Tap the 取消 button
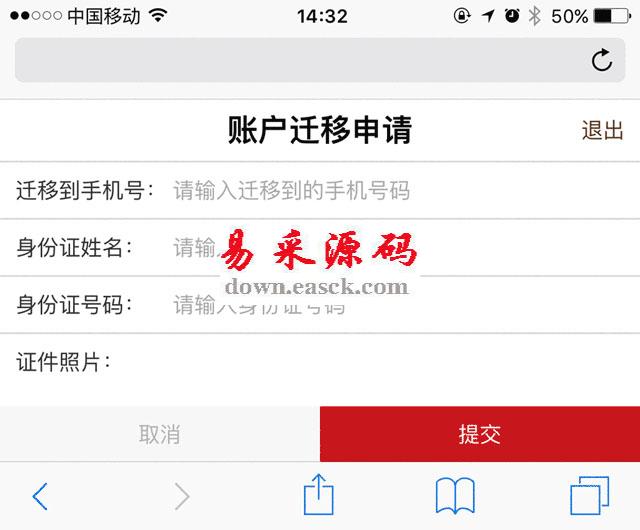Viewport: 640px width, 530px height. coord(160,434)
